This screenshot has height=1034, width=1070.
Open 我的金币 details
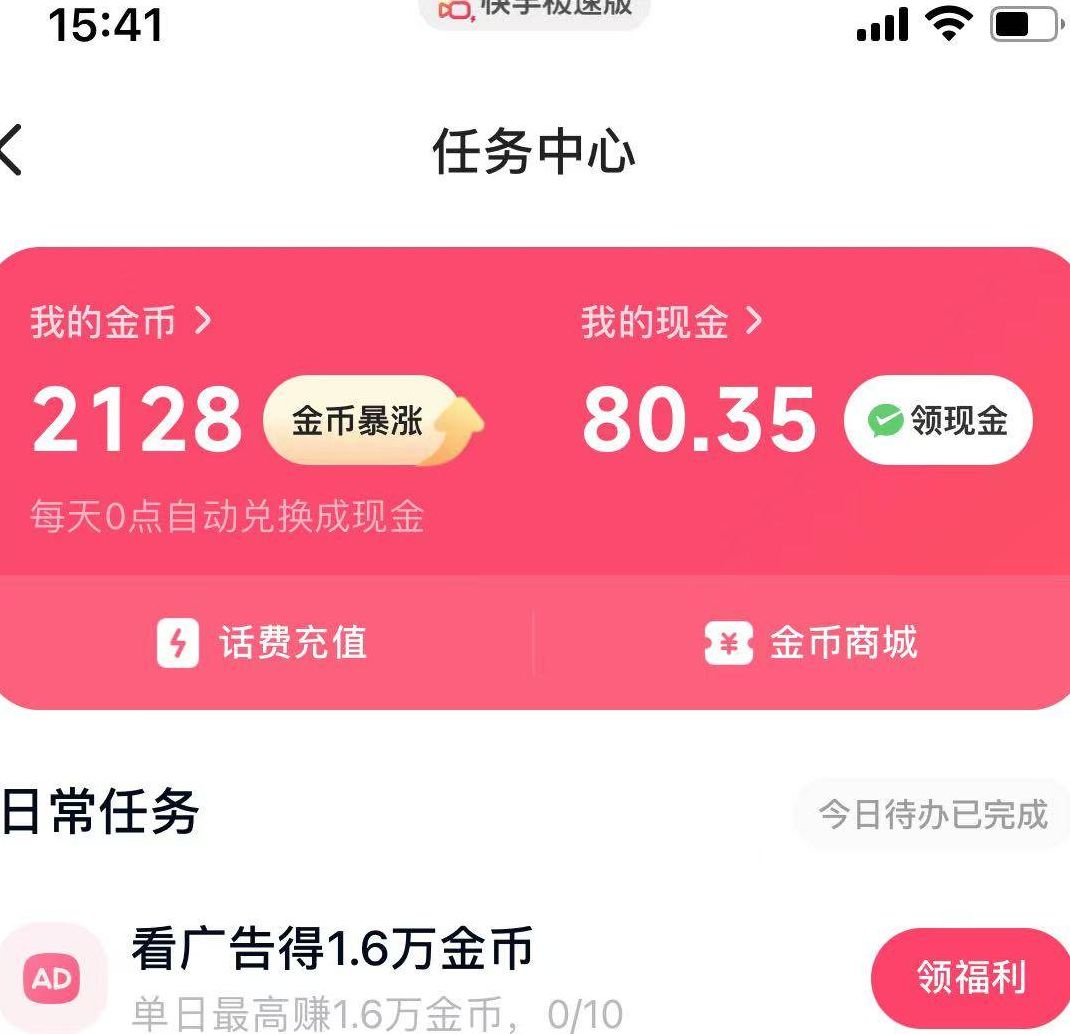point(121,322)
